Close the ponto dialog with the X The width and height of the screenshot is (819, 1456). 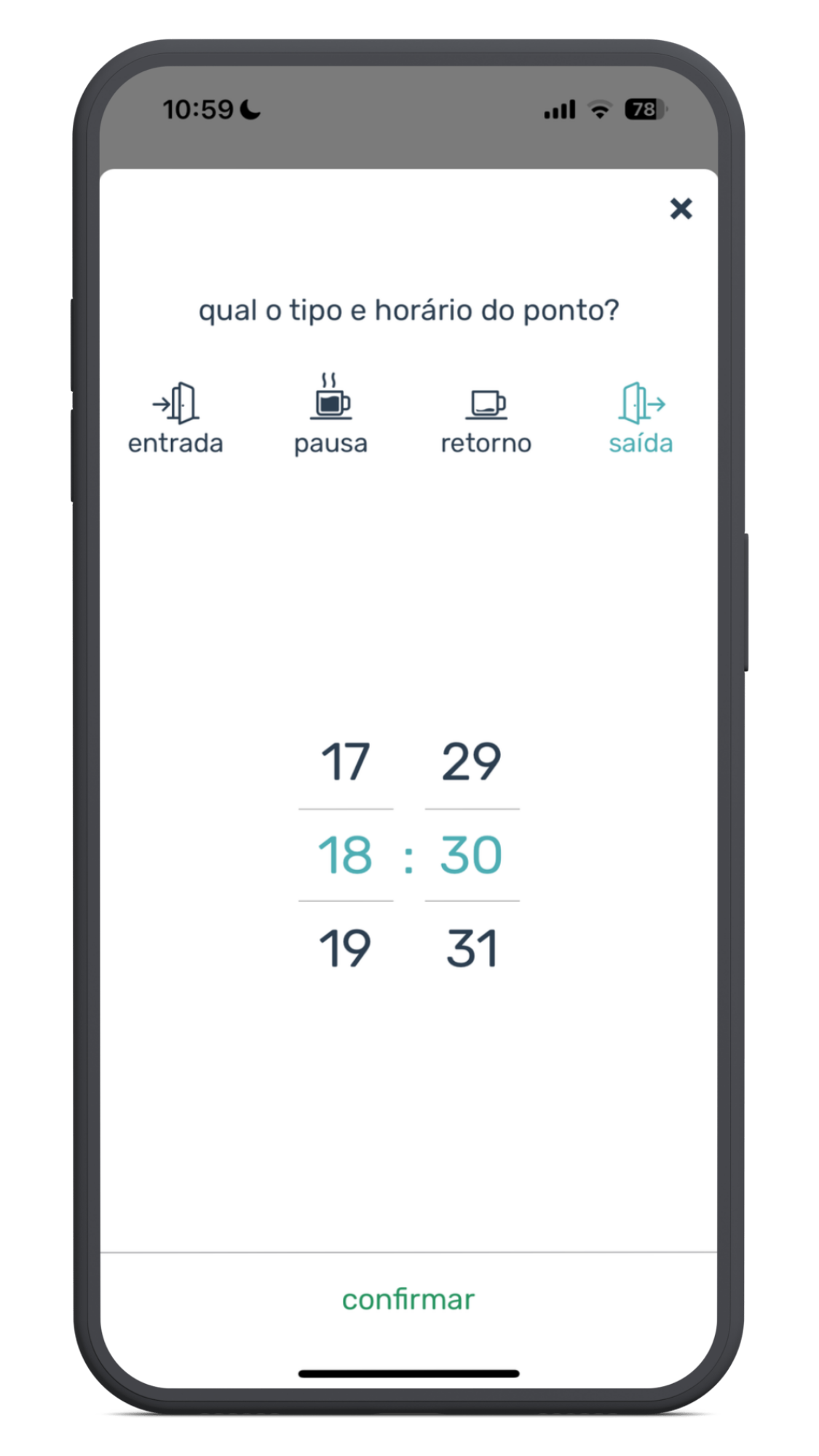(x=681, y=209)
